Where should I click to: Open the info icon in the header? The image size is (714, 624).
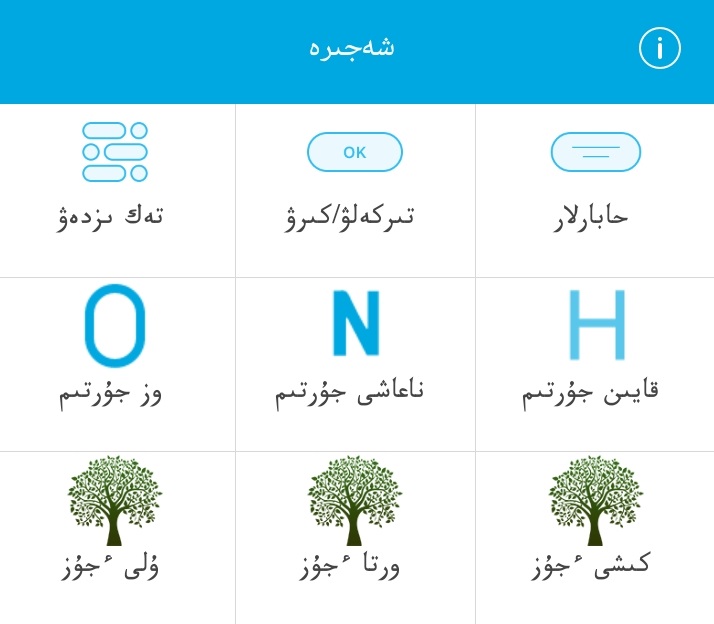point(659,48)
